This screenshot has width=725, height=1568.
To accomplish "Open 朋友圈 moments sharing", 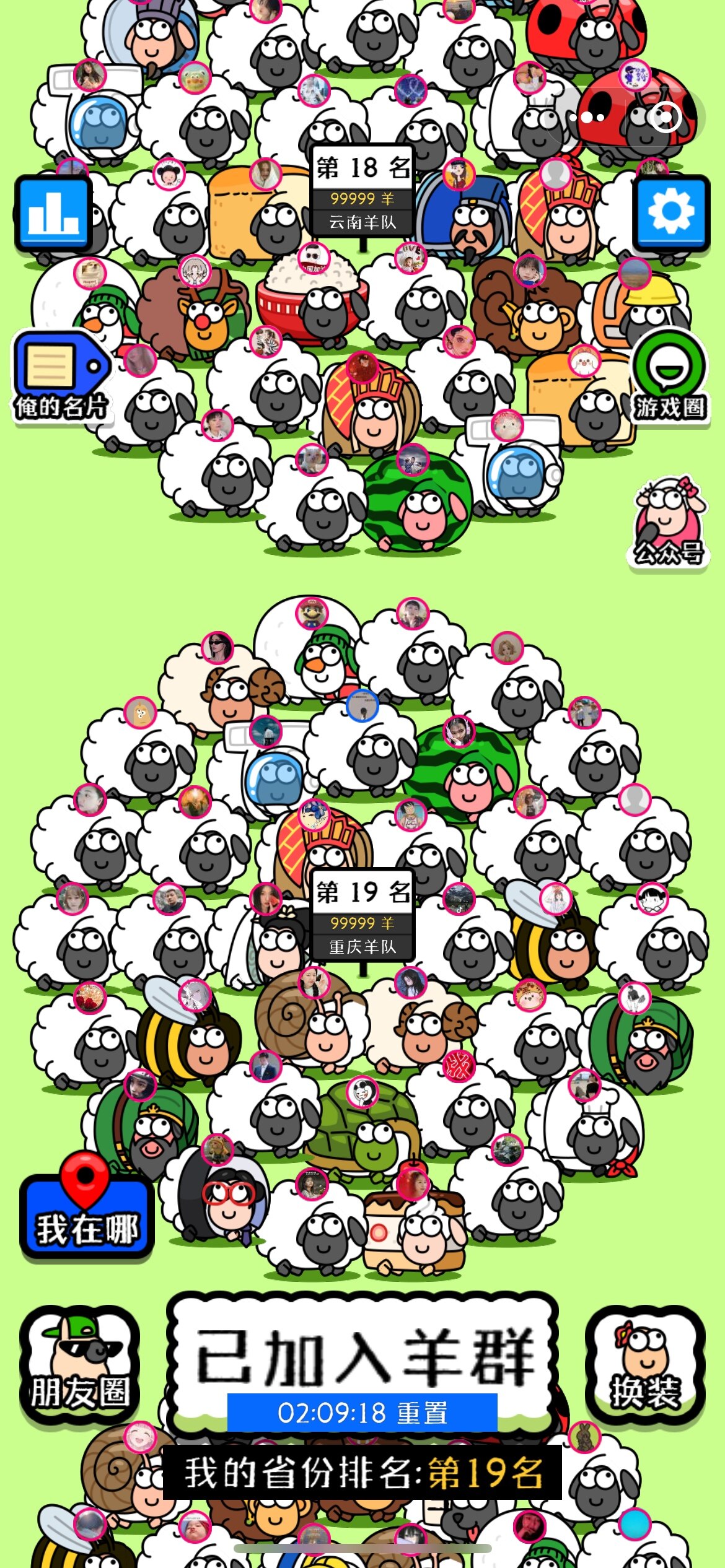I will tap(79, 1364).
